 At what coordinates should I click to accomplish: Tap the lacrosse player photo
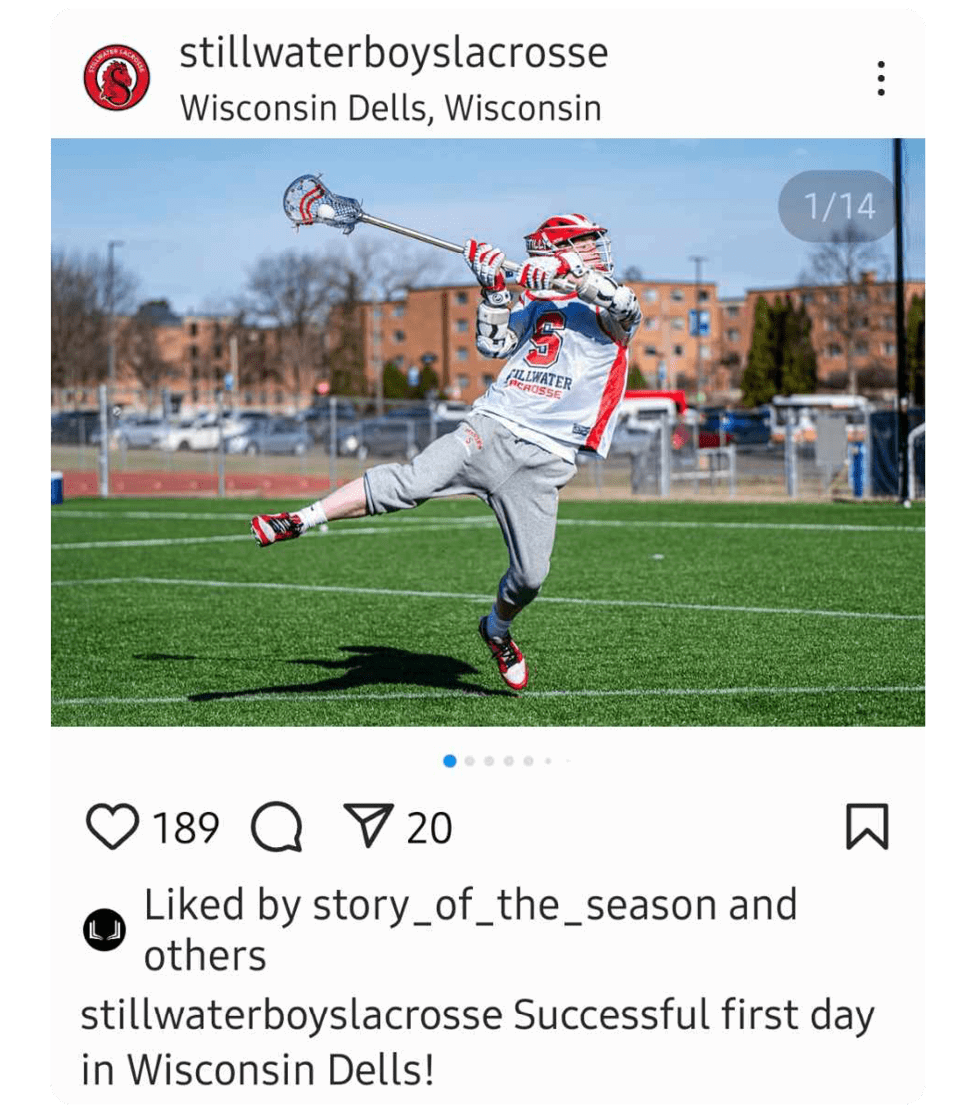(488, 432)
